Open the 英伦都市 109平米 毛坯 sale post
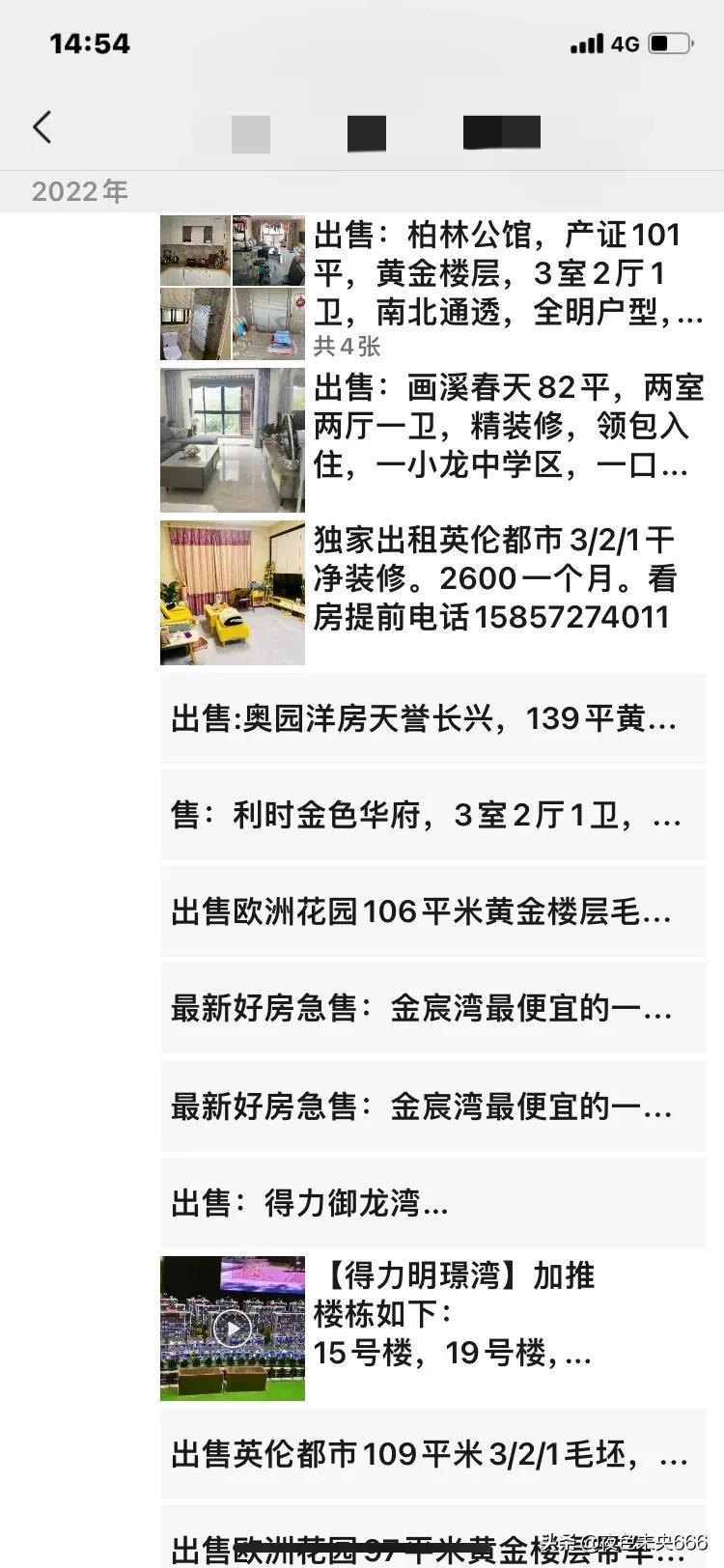724x1568 pixels. pyautogui.click(x=432, y=1455)
